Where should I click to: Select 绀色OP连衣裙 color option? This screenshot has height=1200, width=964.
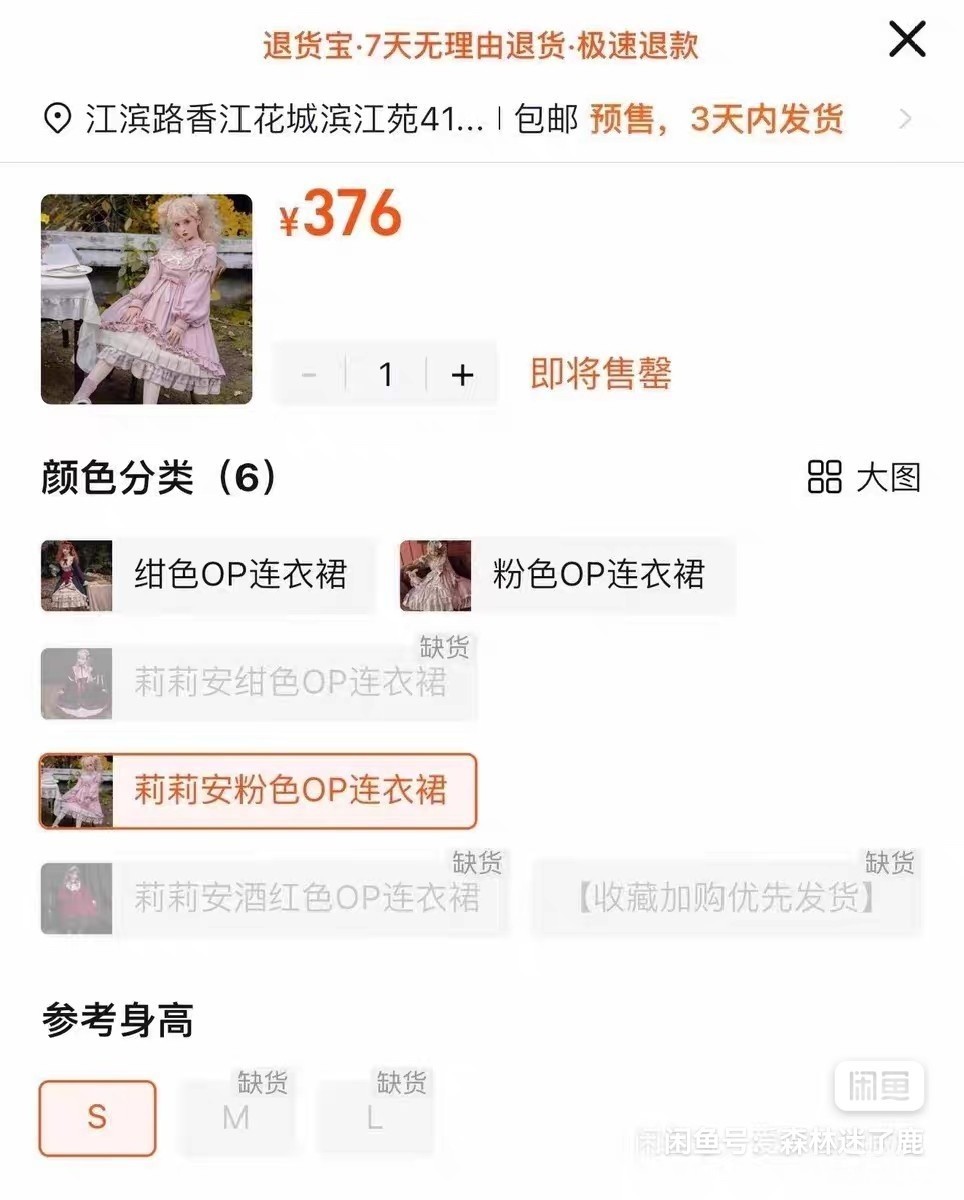tap(208, 575)
